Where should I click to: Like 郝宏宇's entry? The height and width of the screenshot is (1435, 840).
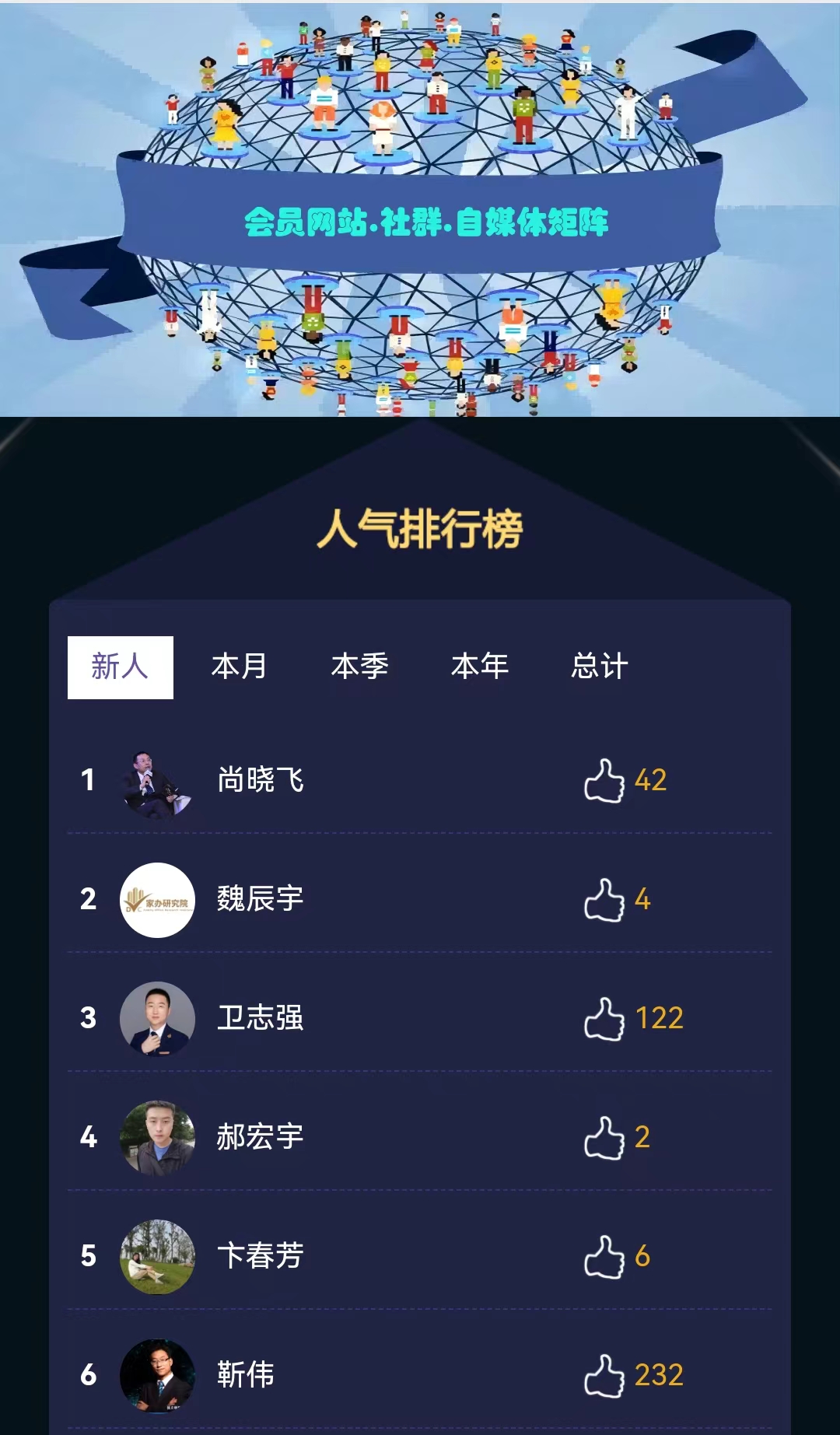[x=604, y=1139]
